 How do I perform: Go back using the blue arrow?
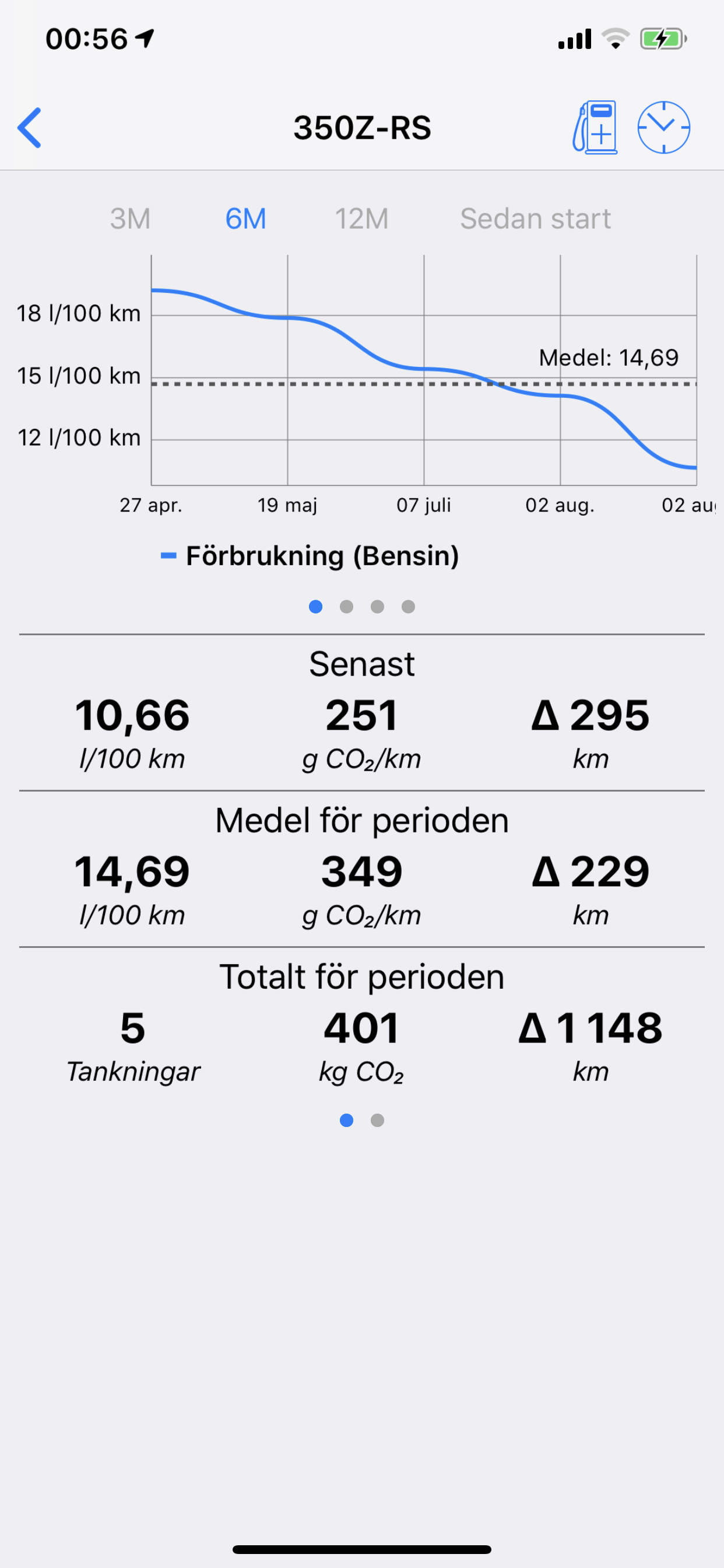[29, 128]
